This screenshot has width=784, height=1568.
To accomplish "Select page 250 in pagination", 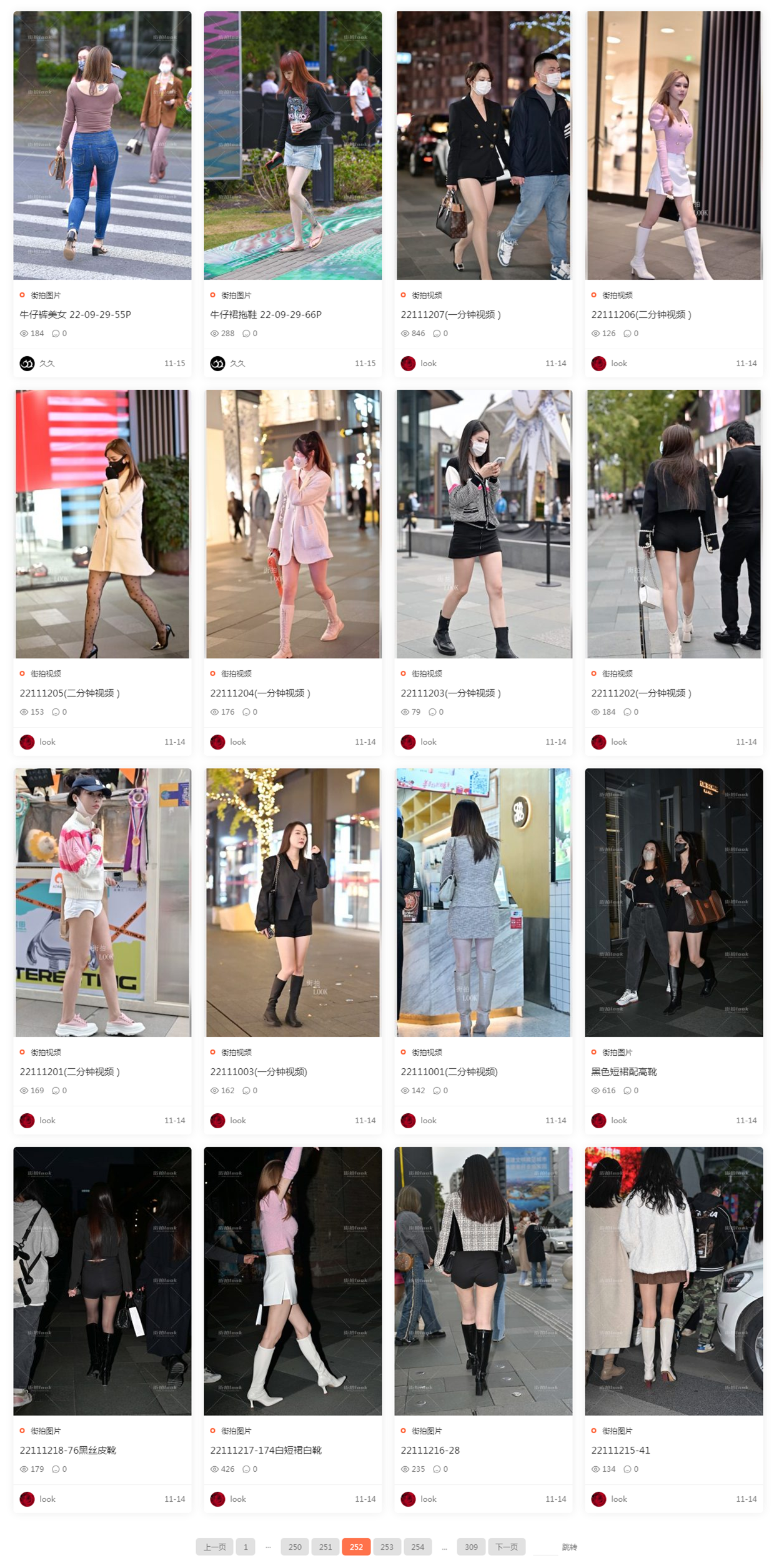I will [295, 1547].
